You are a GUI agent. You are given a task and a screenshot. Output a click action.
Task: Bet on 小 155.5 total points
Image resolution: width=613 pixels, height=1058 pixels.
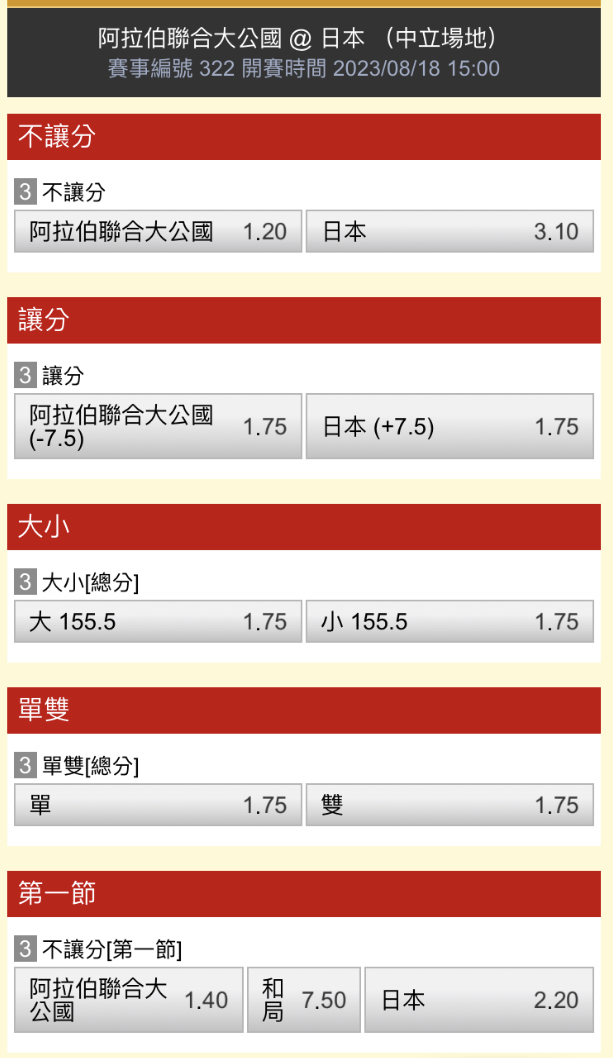pos(450,622)
